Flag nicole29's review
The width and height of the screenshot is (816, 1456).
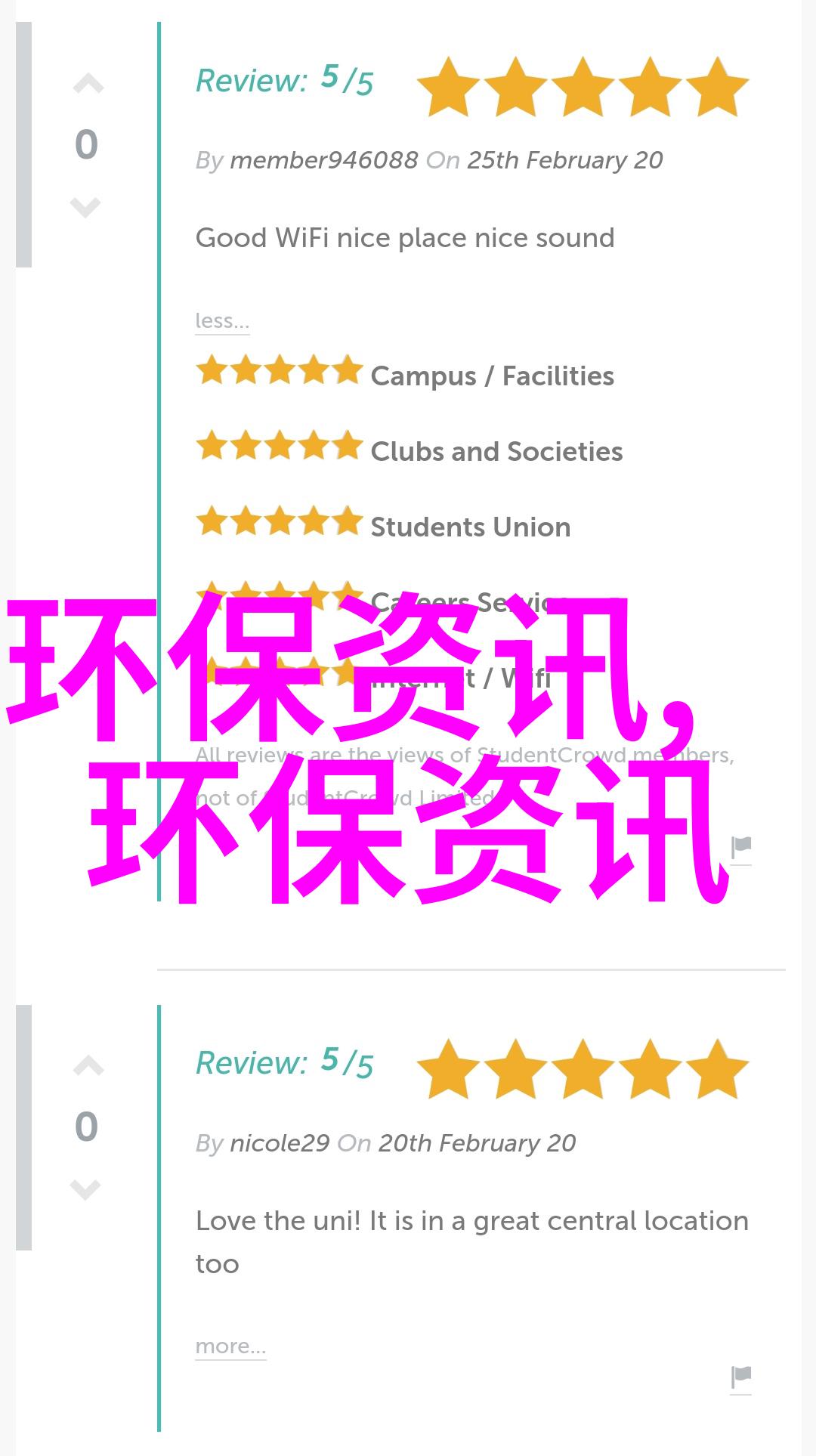(741, 1377)
